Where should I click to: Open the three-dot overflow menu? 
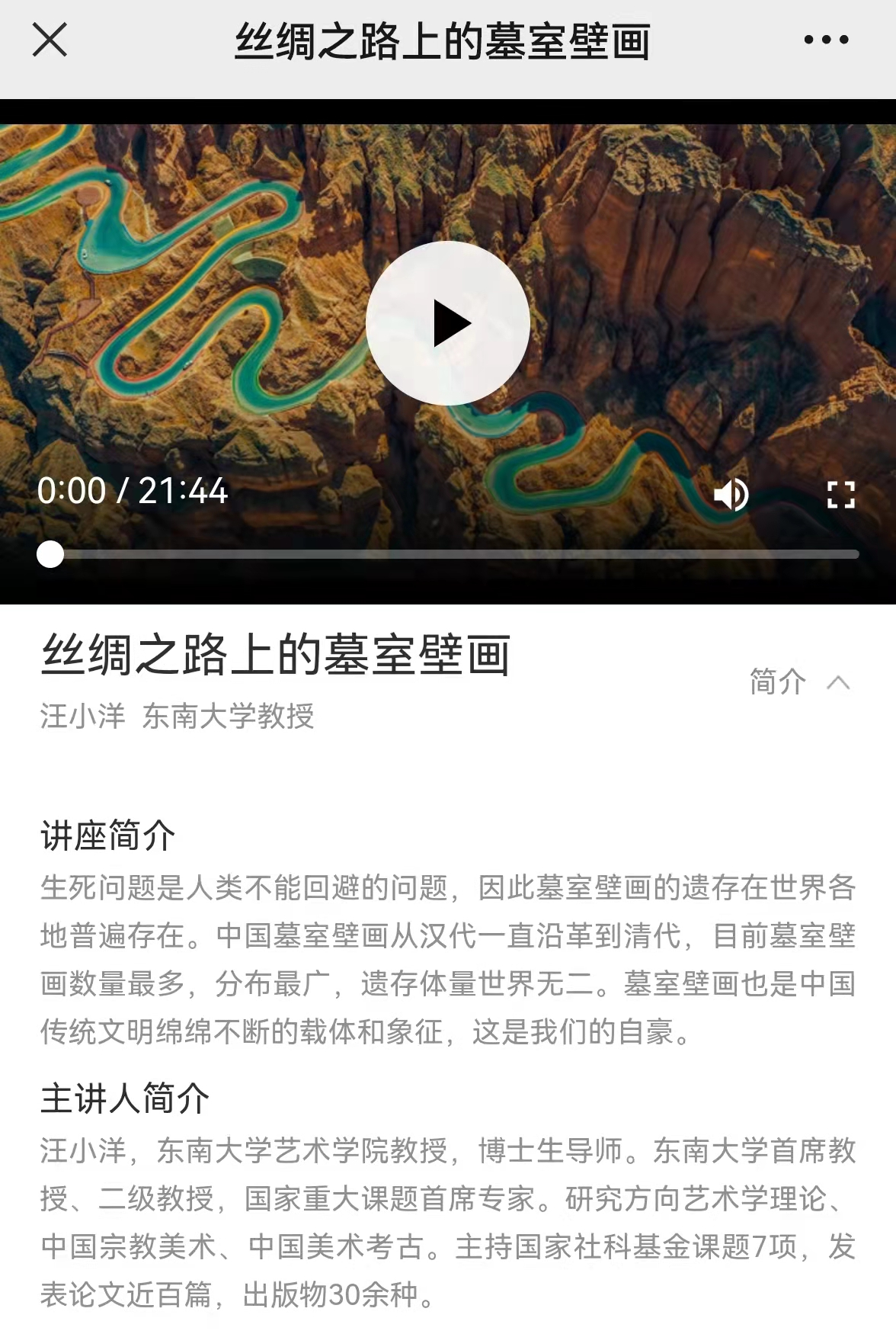pyautogui.click(x=826, y=40)
